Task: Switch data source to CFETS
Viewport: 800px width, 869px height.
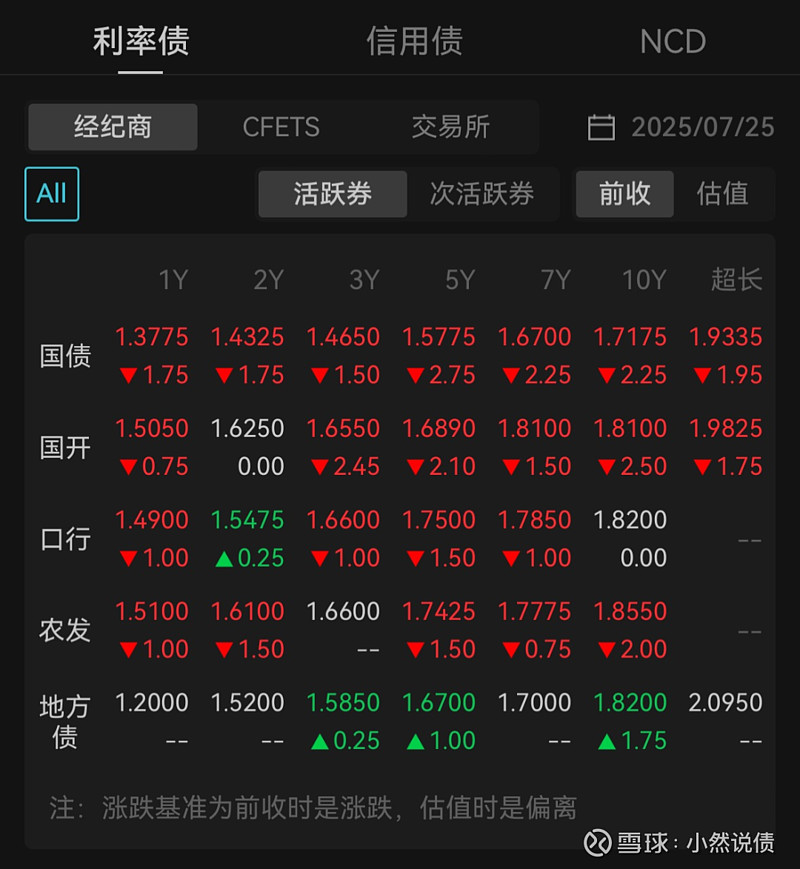Action: click(281, 127)
